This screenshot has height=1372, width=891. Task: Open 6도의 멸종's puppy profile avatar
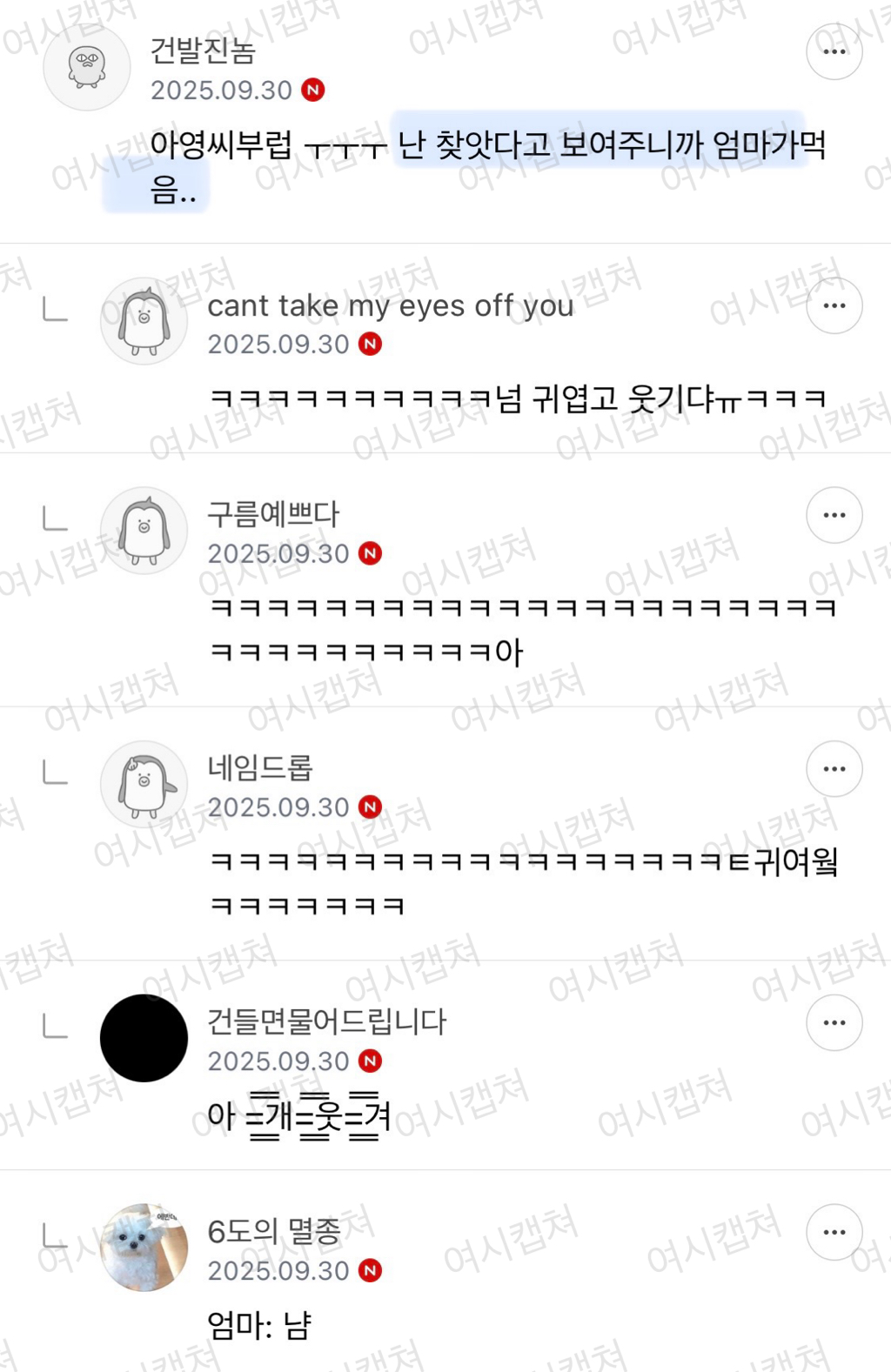click(144, 1248)
